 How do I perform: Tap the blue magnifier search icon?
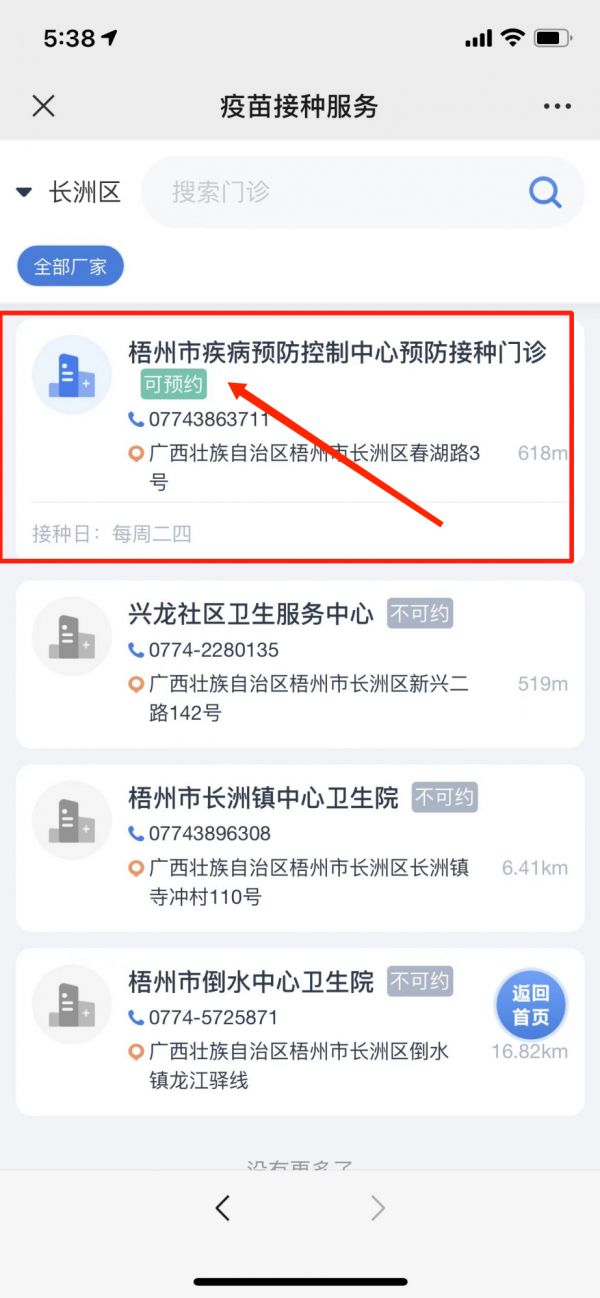[545, 192]
